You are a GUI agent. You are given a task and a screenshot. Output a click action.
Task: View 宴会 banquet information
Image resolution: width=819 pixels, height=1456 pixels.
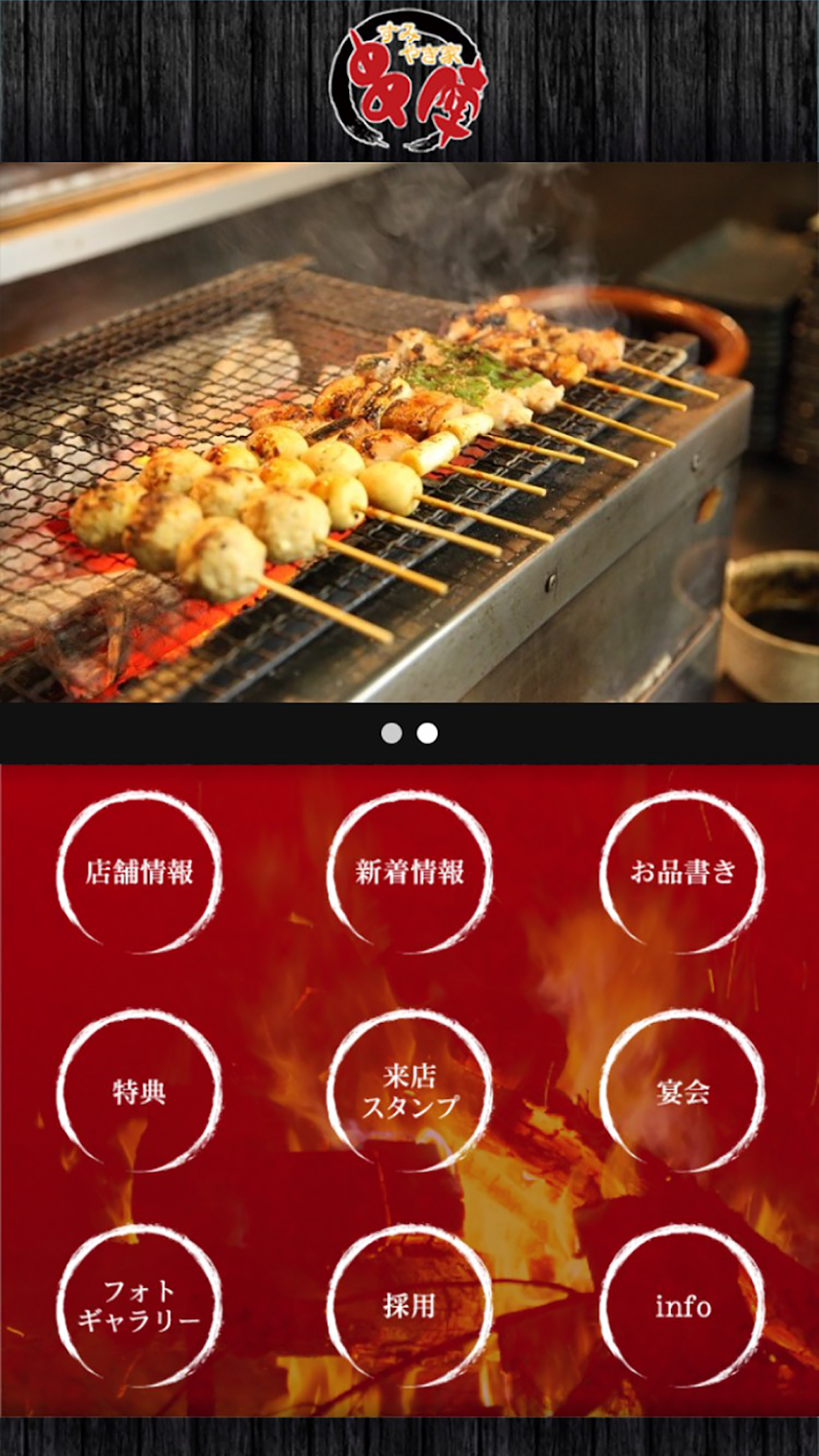pos(682,1091)
